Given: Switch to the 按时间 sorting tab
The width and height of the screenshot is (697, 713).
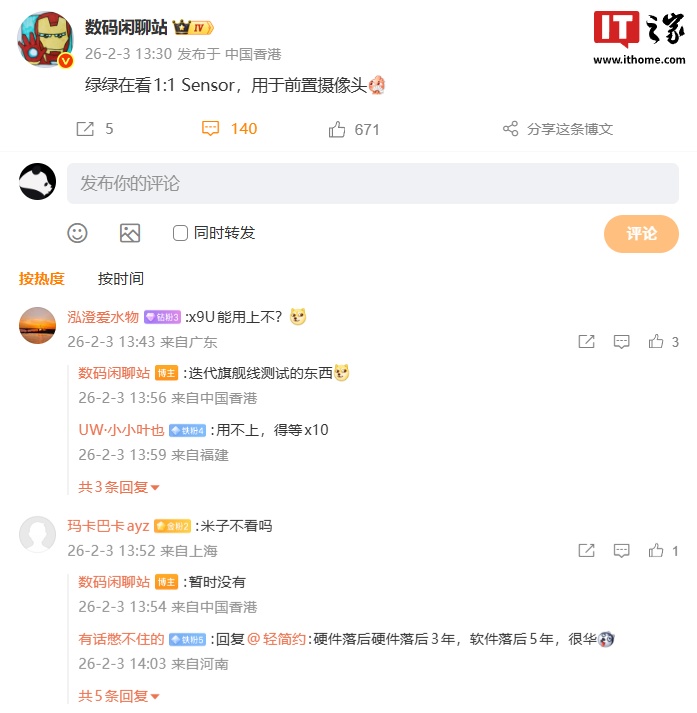Looking at the screenshot, I should coord(120,279).
